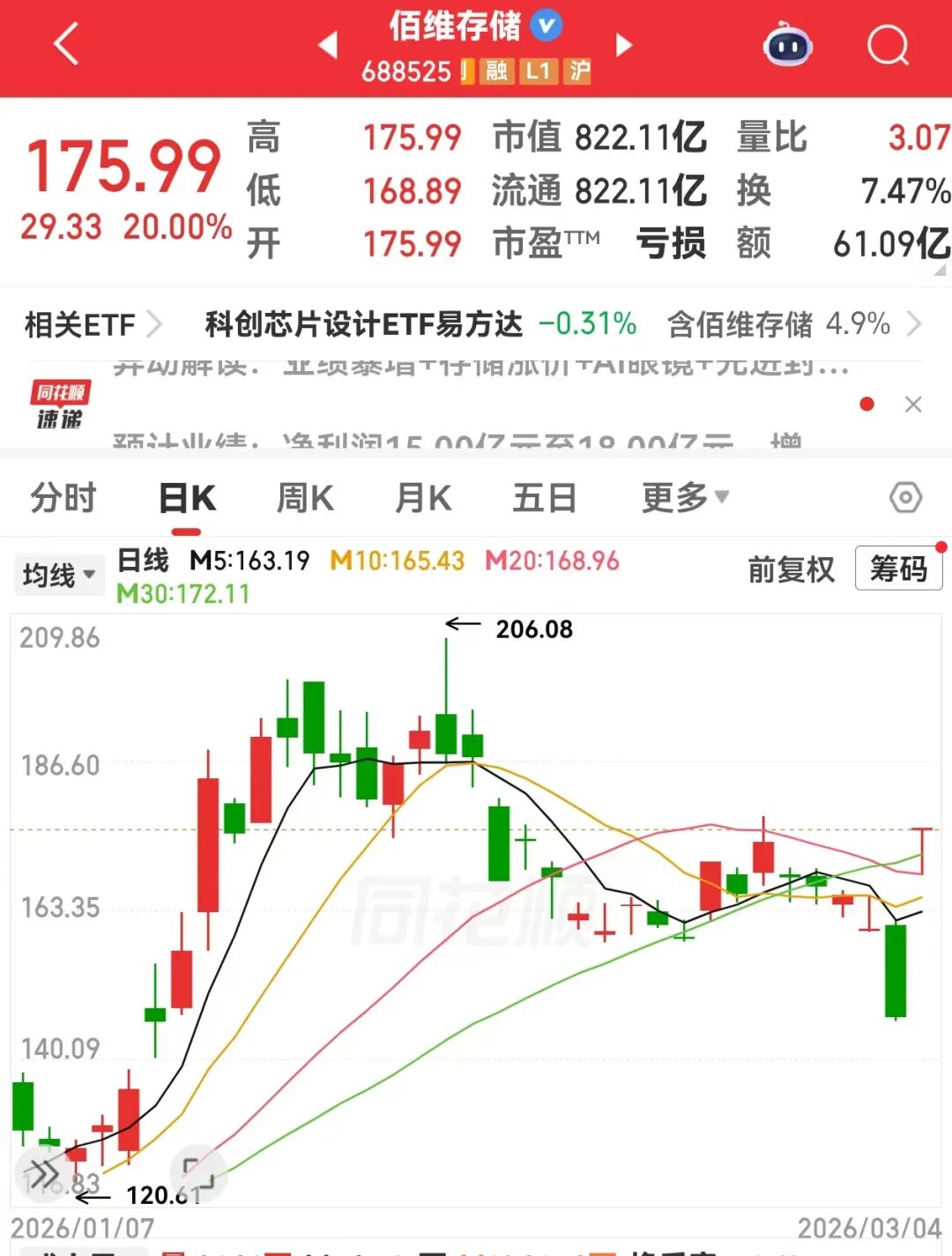
Task: Dismiss the 同花顺速递 news banner
Action: click(x=913, y=405)
